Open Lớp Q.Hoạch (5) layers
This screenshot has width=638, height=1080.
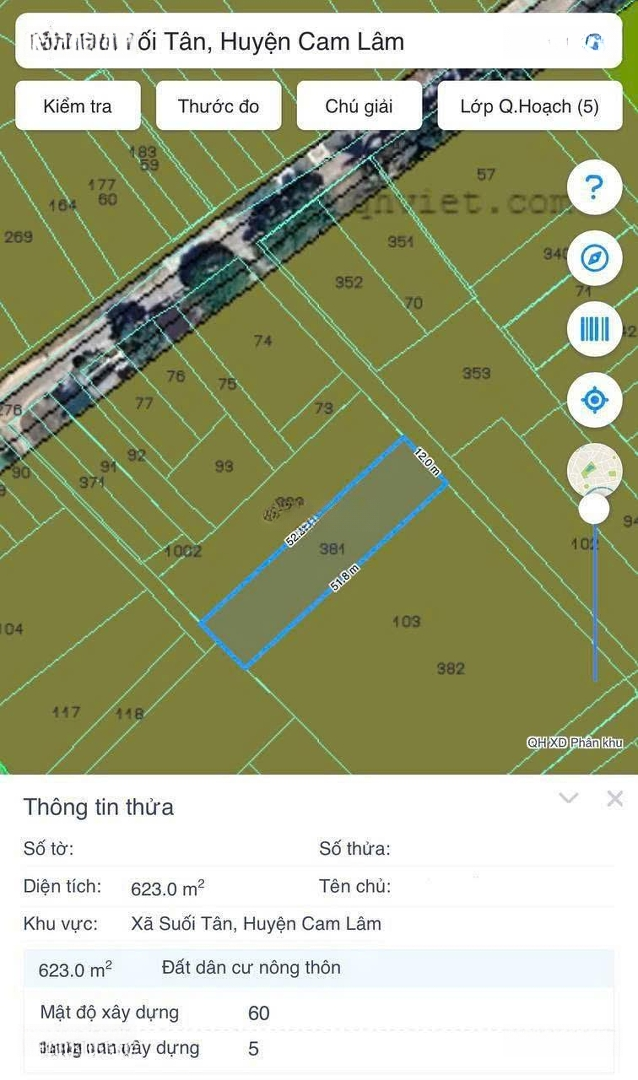click(x=529, y=106)
